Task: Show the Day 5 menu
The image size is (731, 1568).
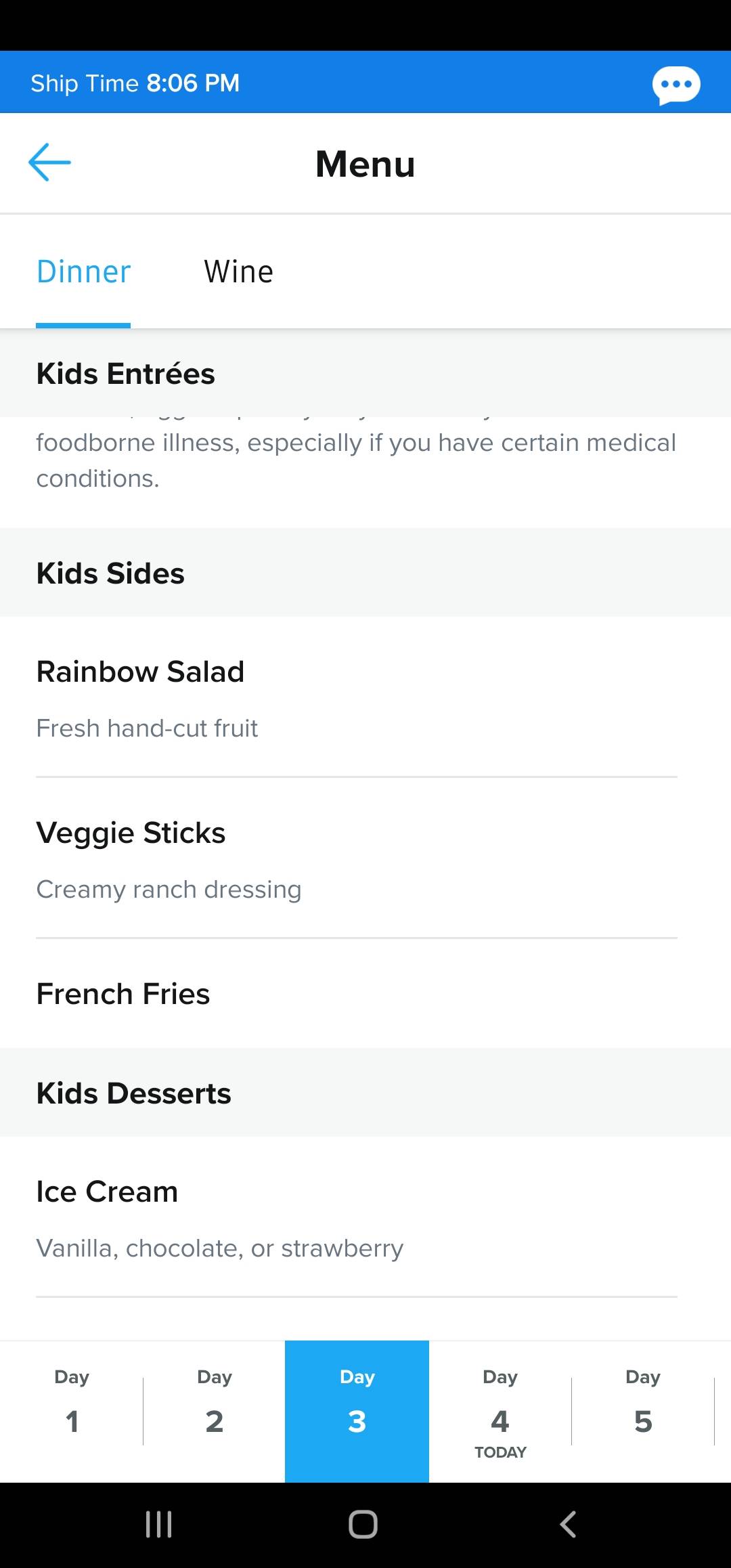Action: 643,1411
